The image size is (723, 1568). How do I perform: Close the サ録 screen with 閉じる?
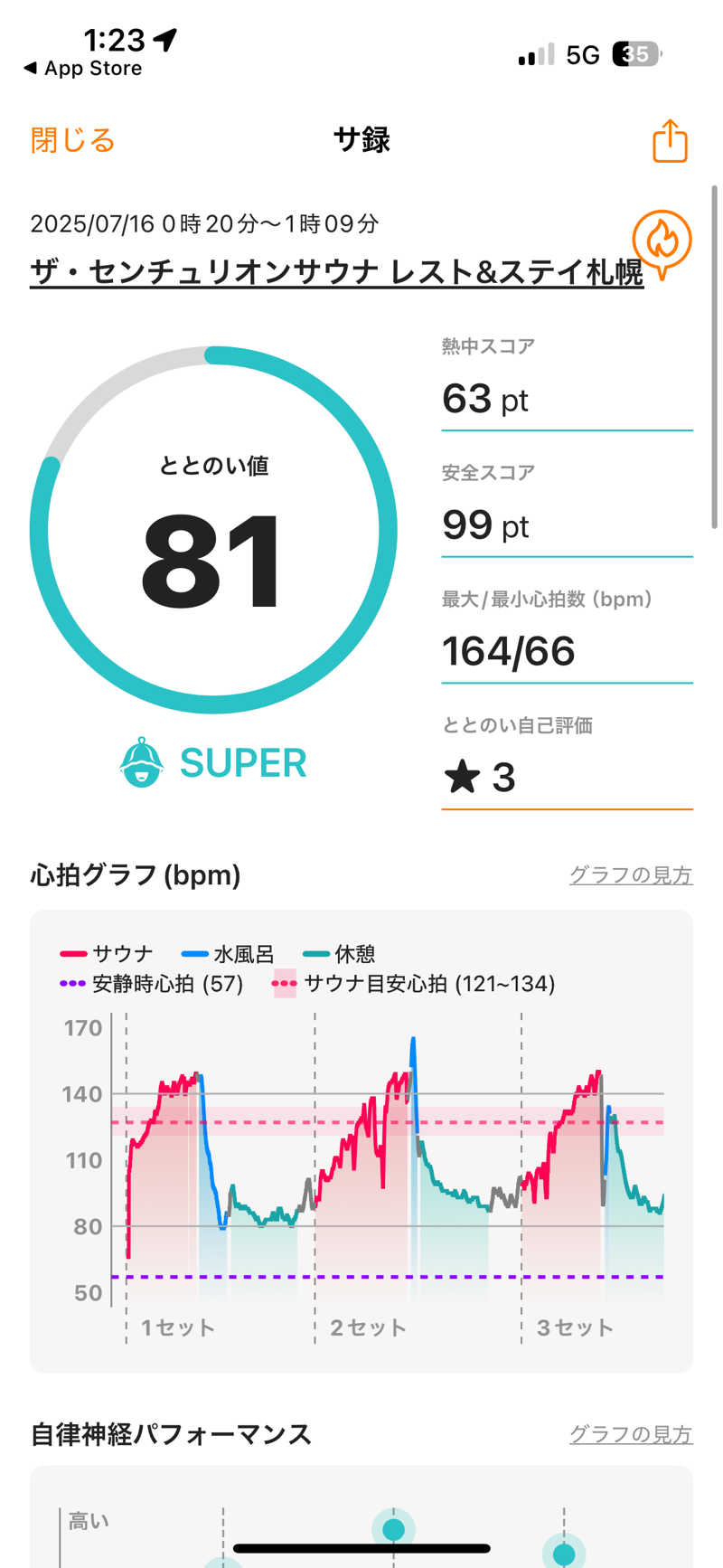tap(72, 141)
